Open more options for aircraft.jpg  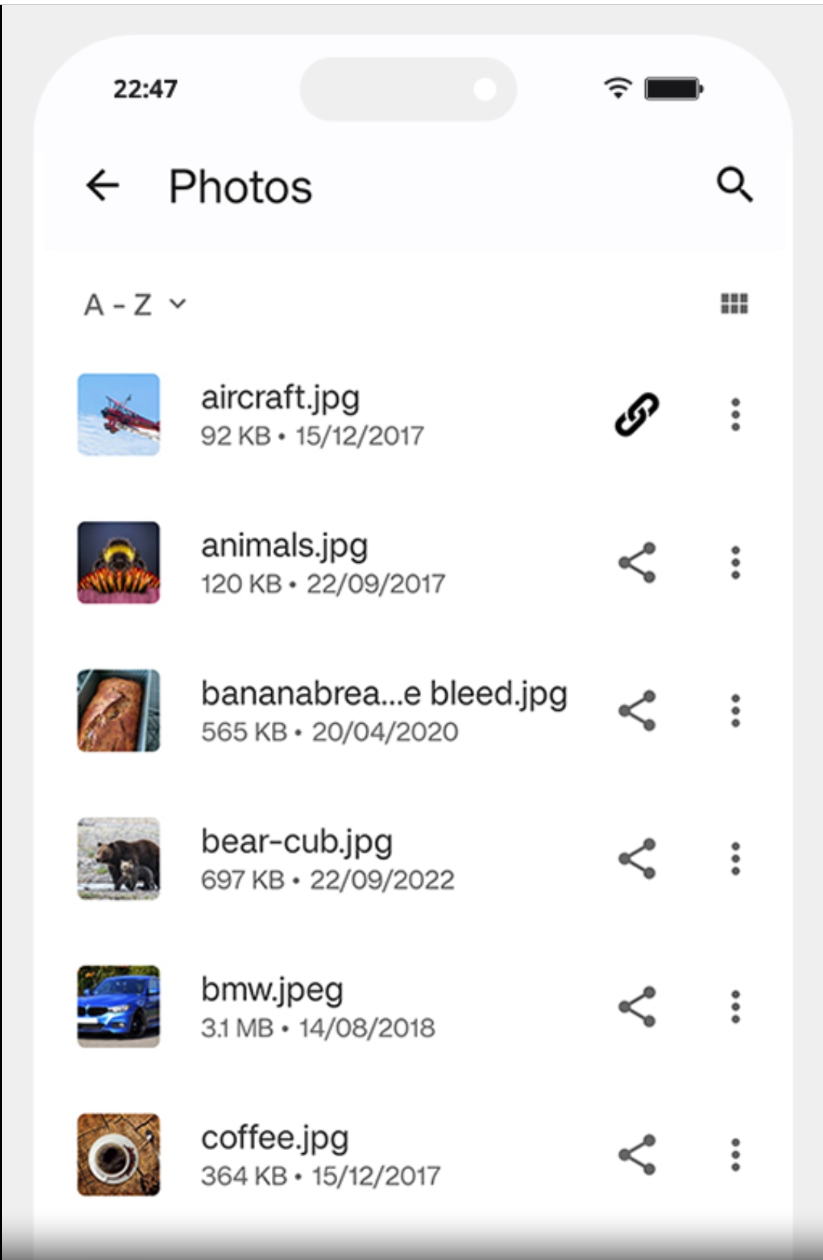click(735, 414)
